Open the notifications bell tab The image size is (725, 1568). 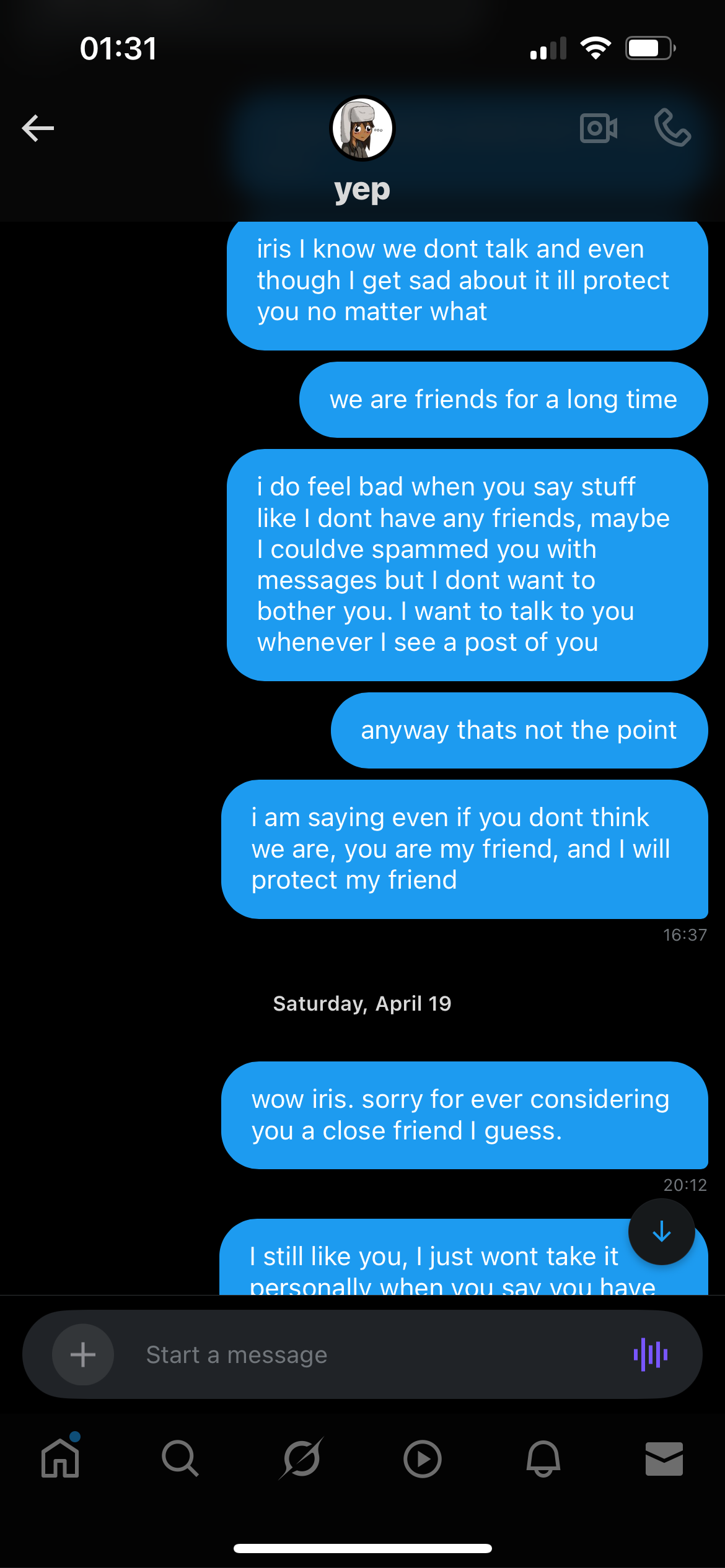543,1458
